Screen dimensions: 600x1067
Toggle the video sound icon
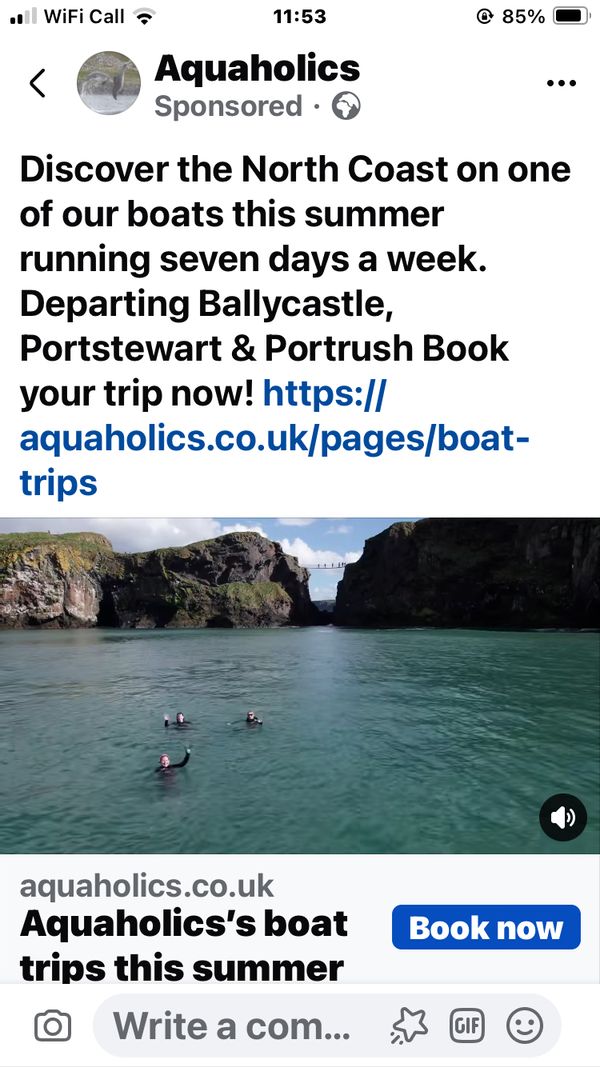tap(563, 817)
